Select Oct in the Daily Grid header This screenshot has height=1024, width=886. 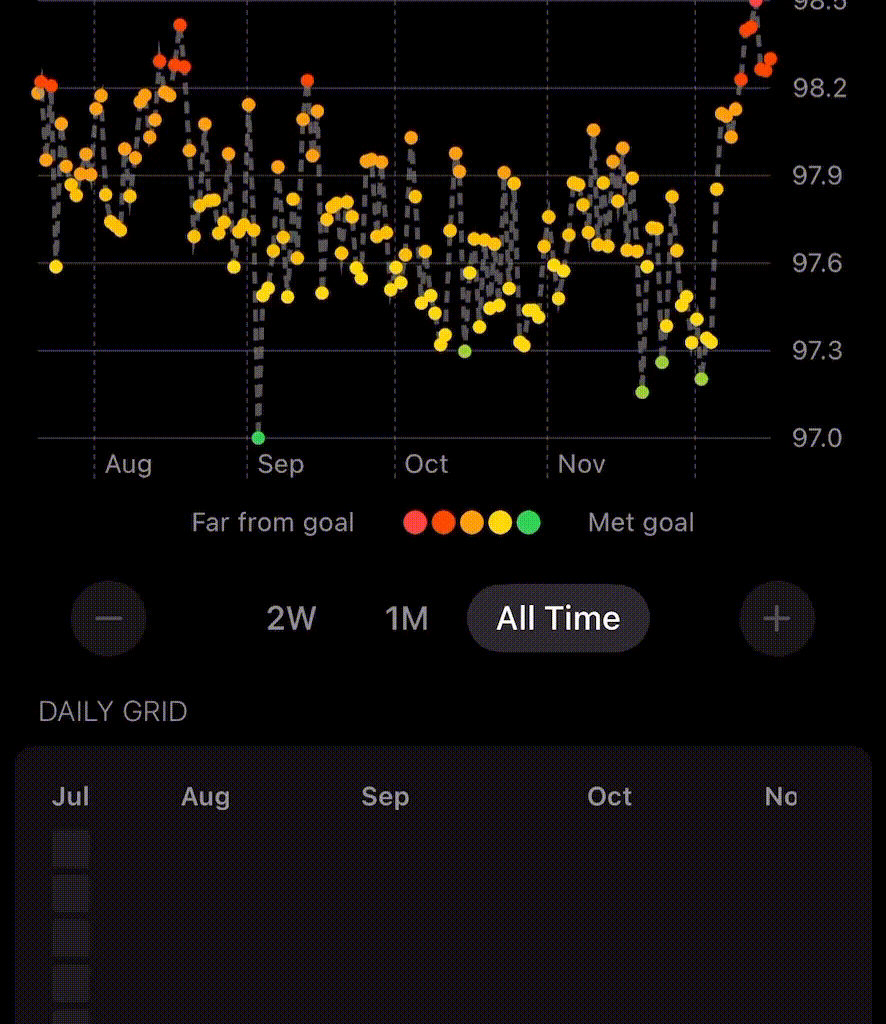(610, 796)
